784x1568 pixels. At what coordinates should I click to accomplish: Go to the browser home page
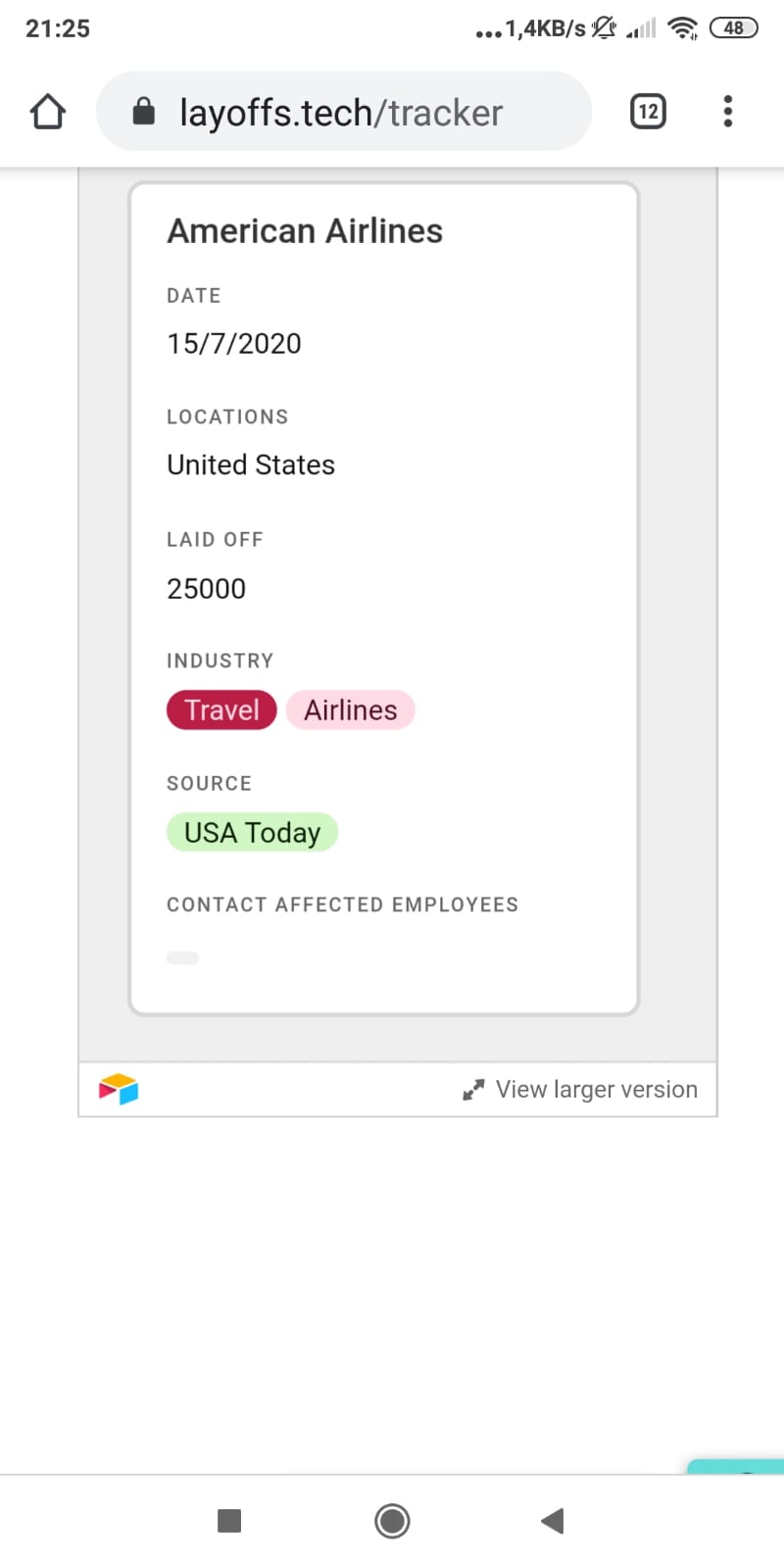point(48,112)
